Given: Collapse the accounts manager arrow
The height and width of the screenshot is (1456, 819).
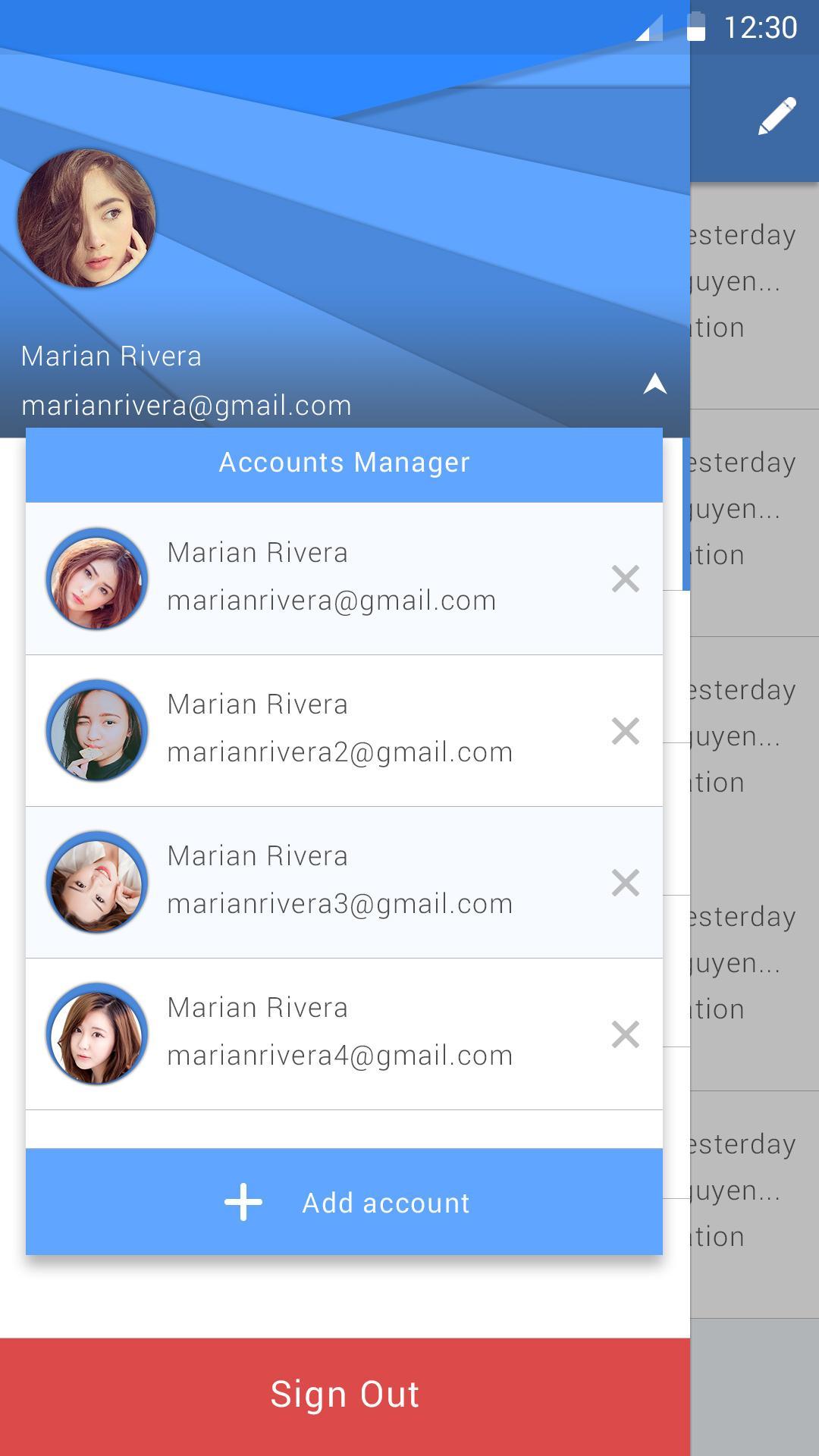Looking at the screenshot, I should click(x=655, y=384).
